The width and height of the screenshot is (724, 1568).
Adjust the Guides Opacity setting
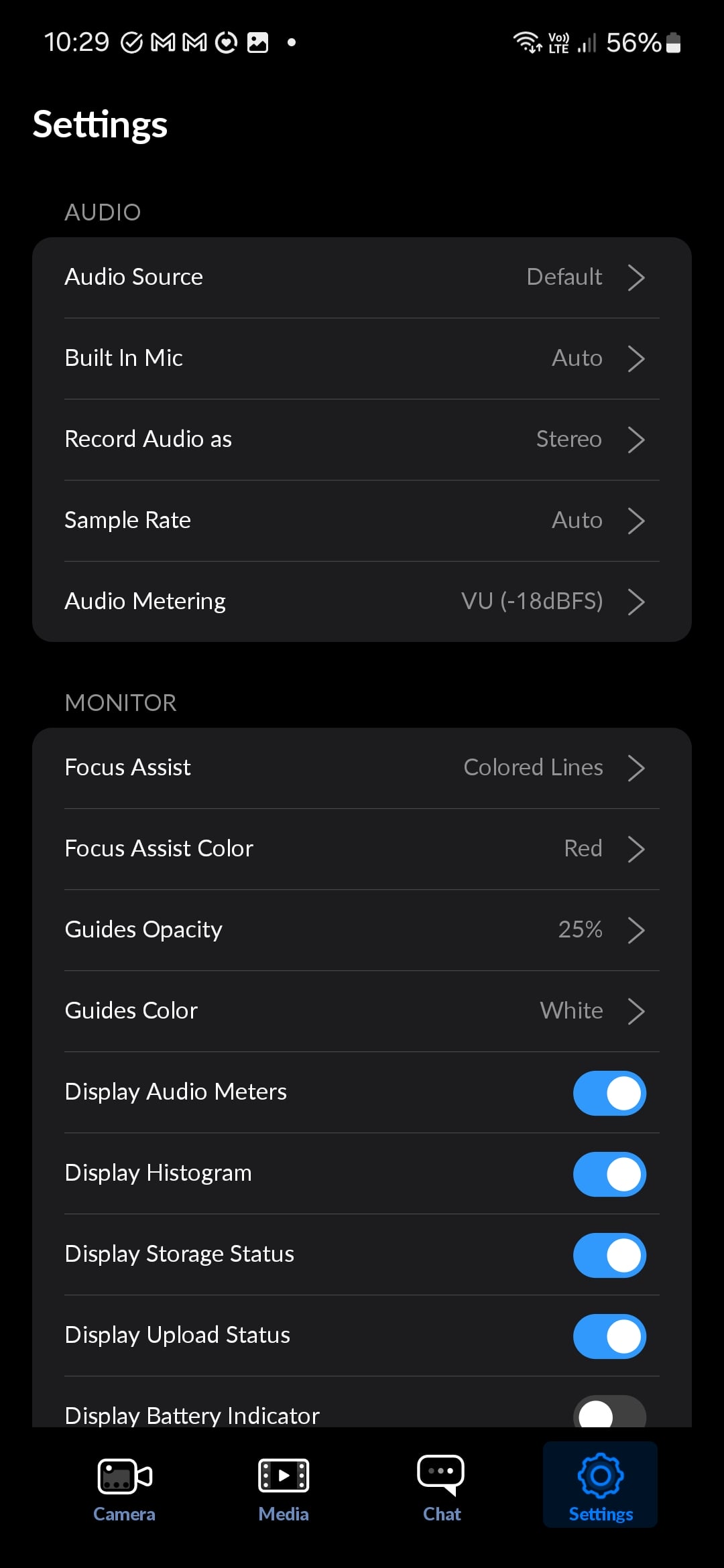tap(362, 930)
